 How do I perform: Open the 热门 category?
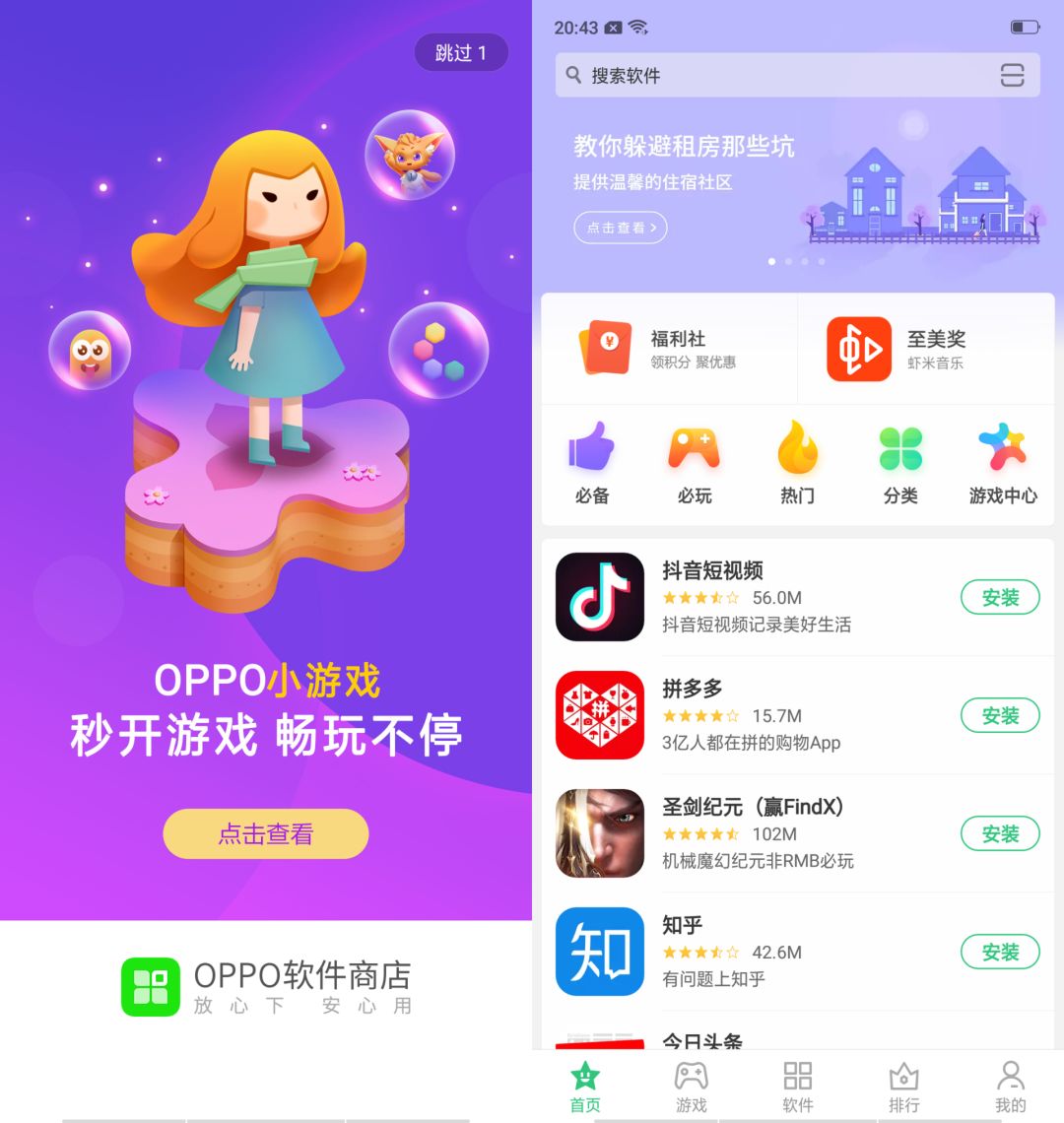pyautogui.click(x=797, y=463)
